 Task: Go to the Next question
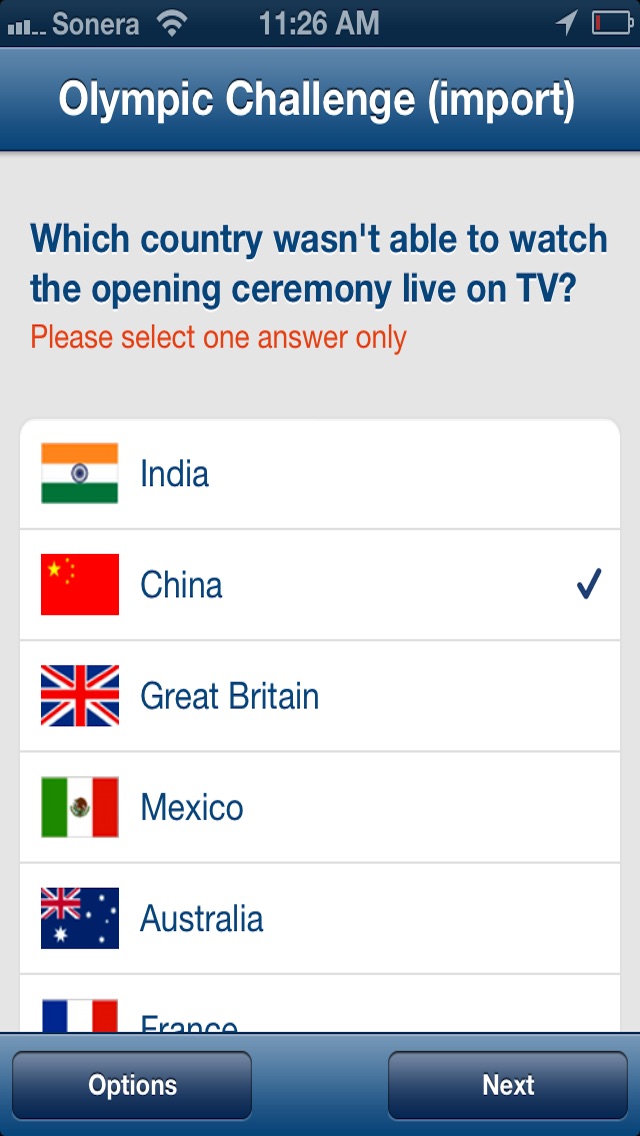[x=508, y=1085]
